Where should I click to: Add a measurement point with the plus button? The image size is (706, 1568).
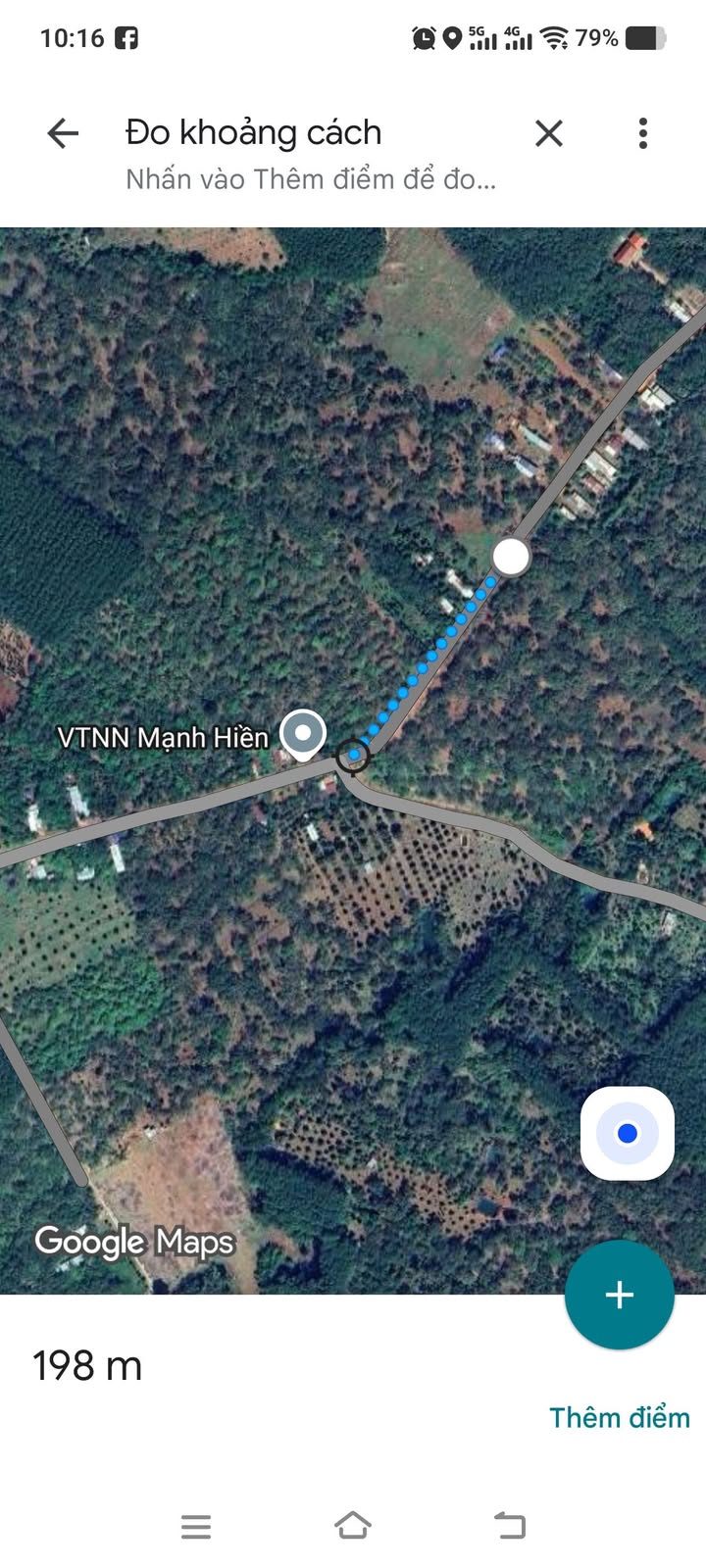pos(619,1295)
